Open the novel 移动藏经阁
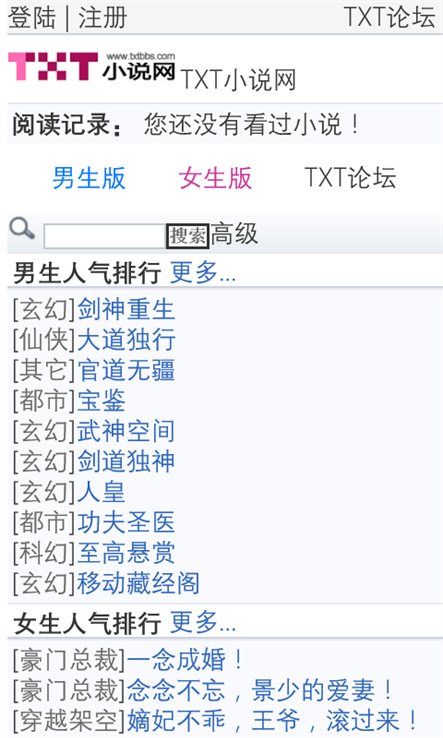Viewport: 443px width, 738px height. pos(138,584)
